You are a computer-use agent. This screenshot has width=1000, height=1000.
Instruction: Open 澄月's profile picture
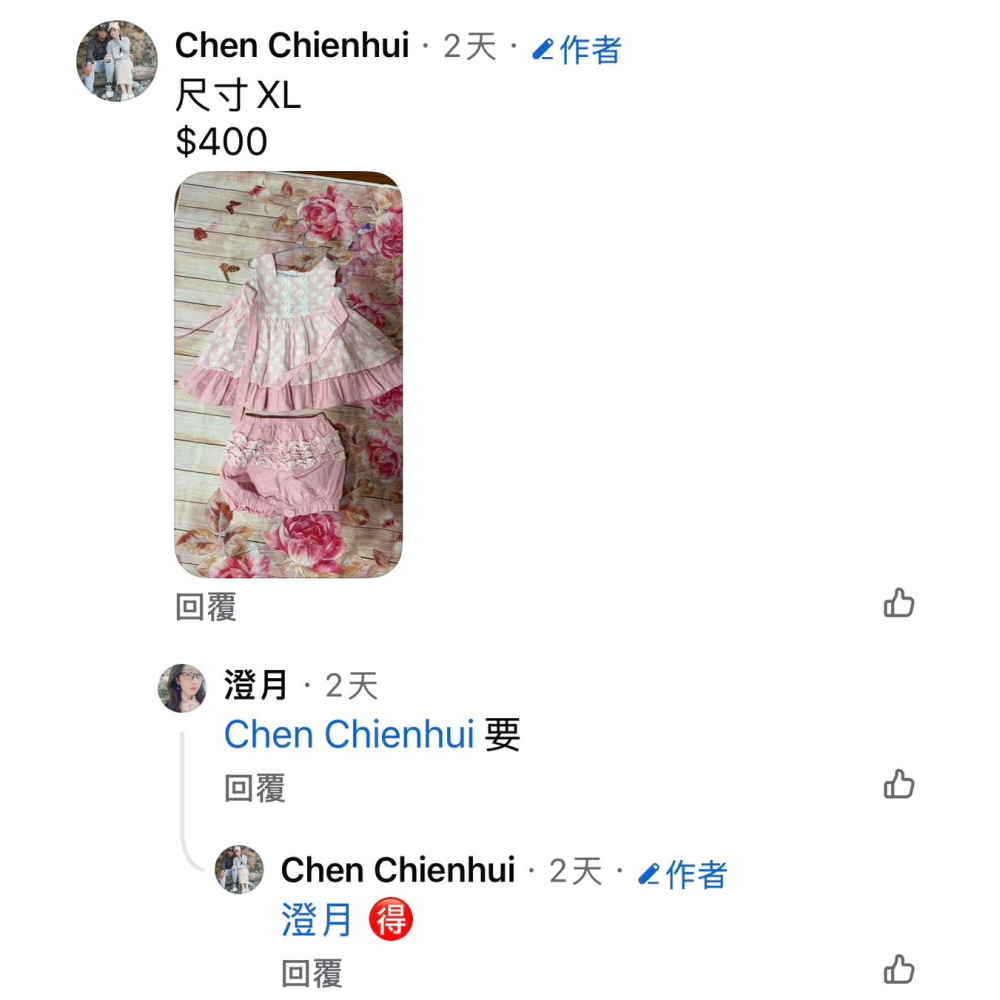click(182, 688)
